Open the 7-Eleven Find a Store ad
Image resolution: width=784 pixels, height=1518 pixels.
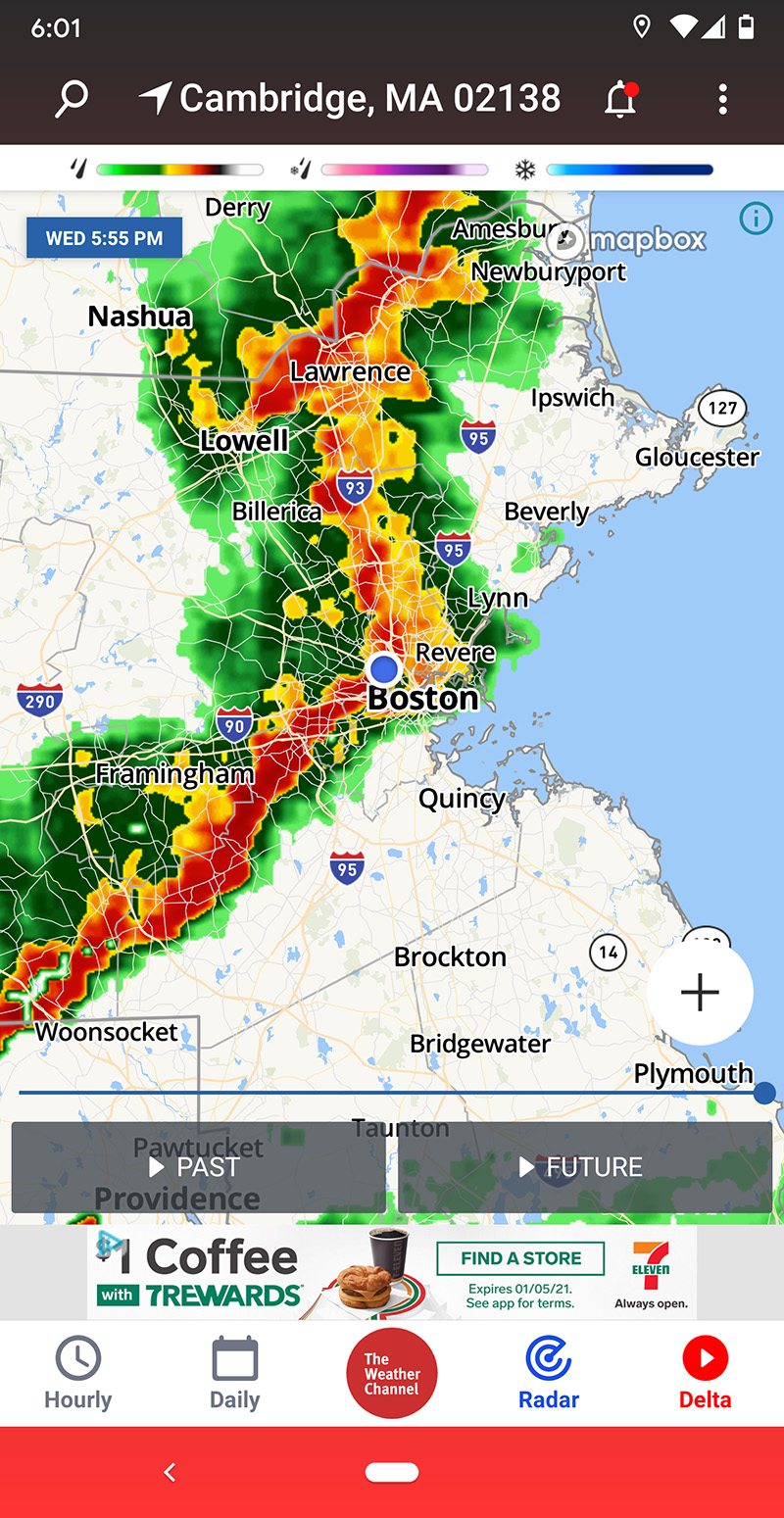point(520,1258)
